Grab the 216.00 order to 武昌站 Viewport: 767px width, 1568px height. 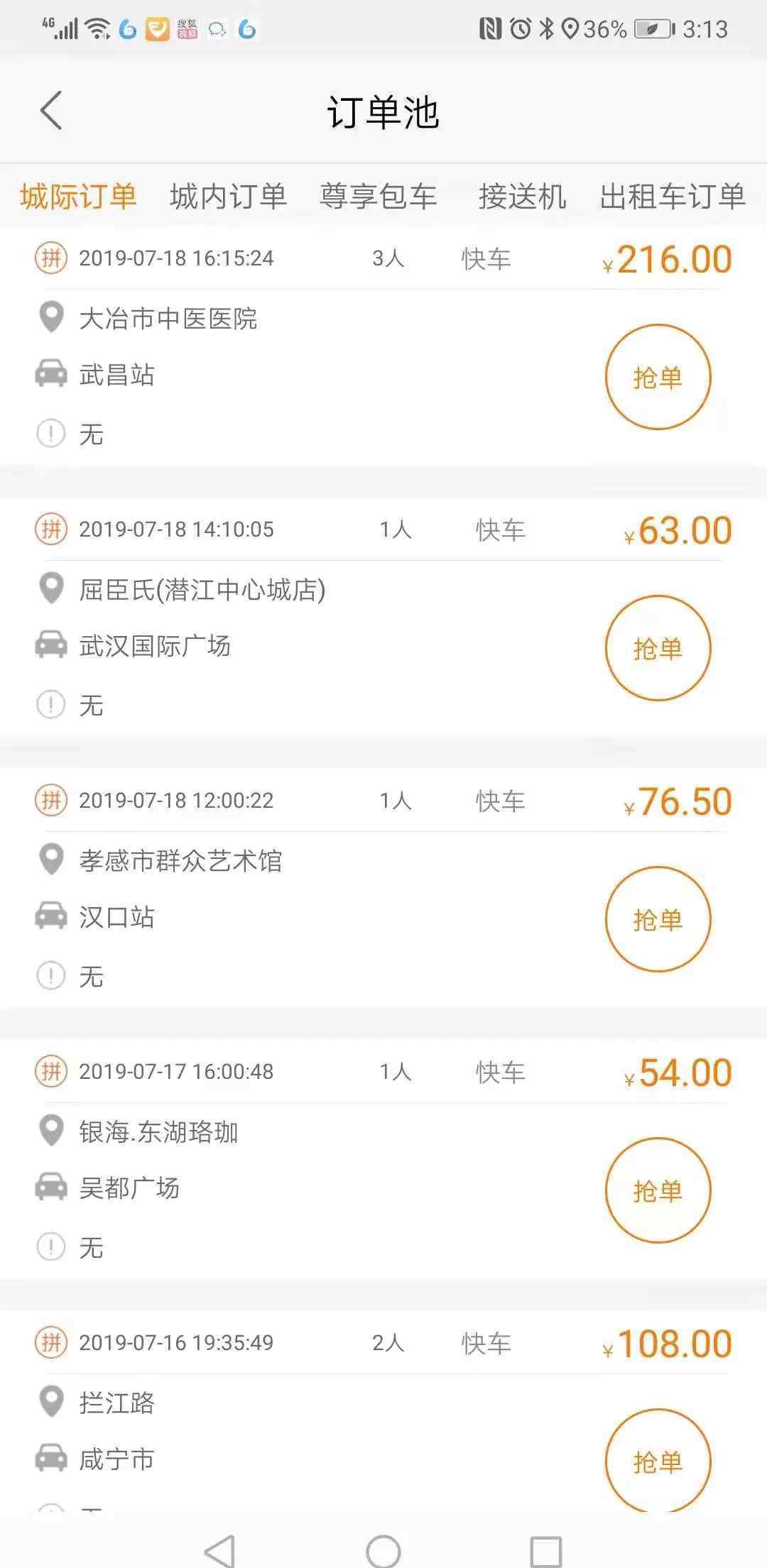coord(658,377)
